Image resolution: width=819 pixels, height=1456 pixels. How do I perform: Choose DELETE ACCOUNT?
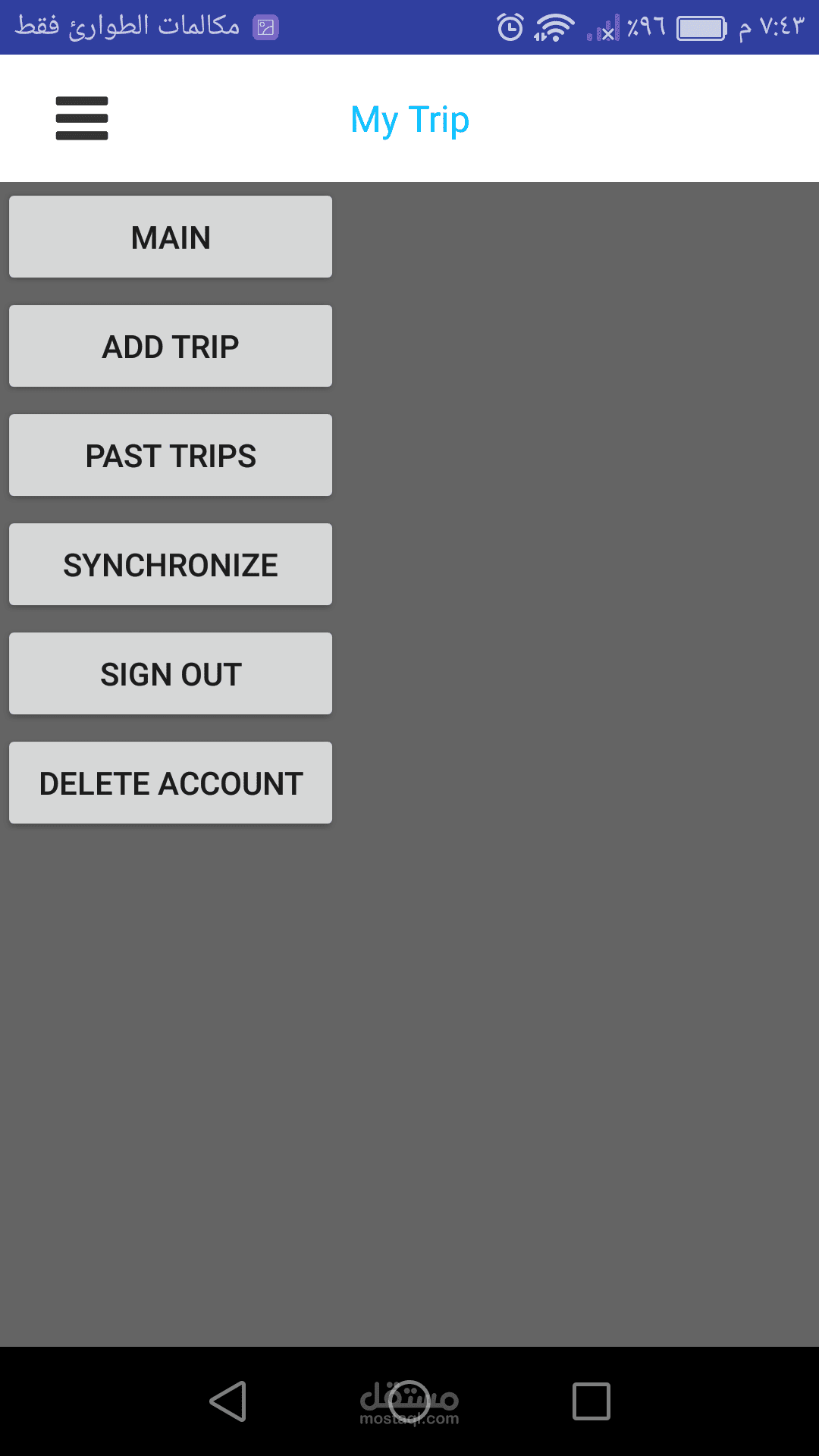pyautogui.click(x=171, y=783)
